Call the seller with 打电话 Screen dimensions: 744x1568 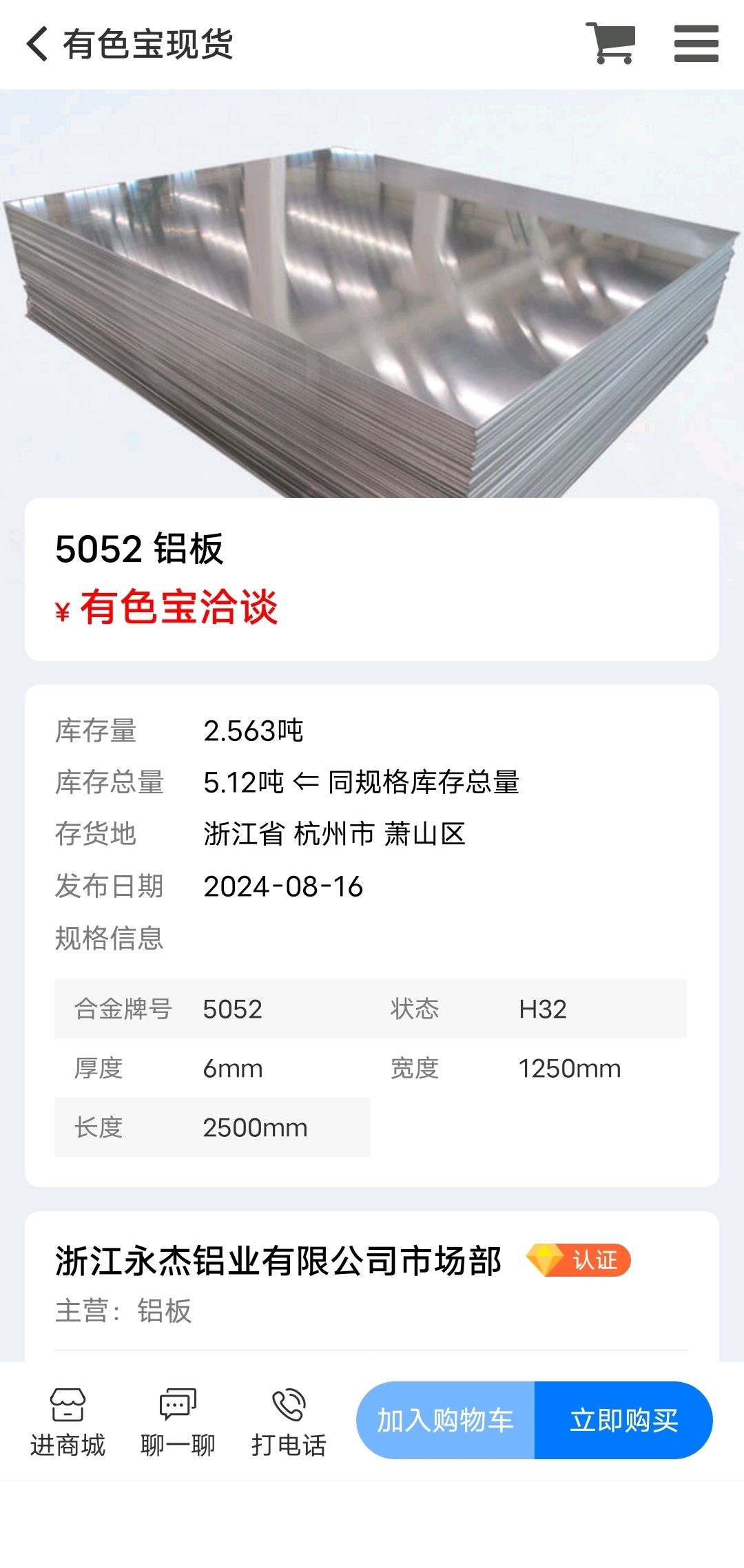(x=289, y=1422)
